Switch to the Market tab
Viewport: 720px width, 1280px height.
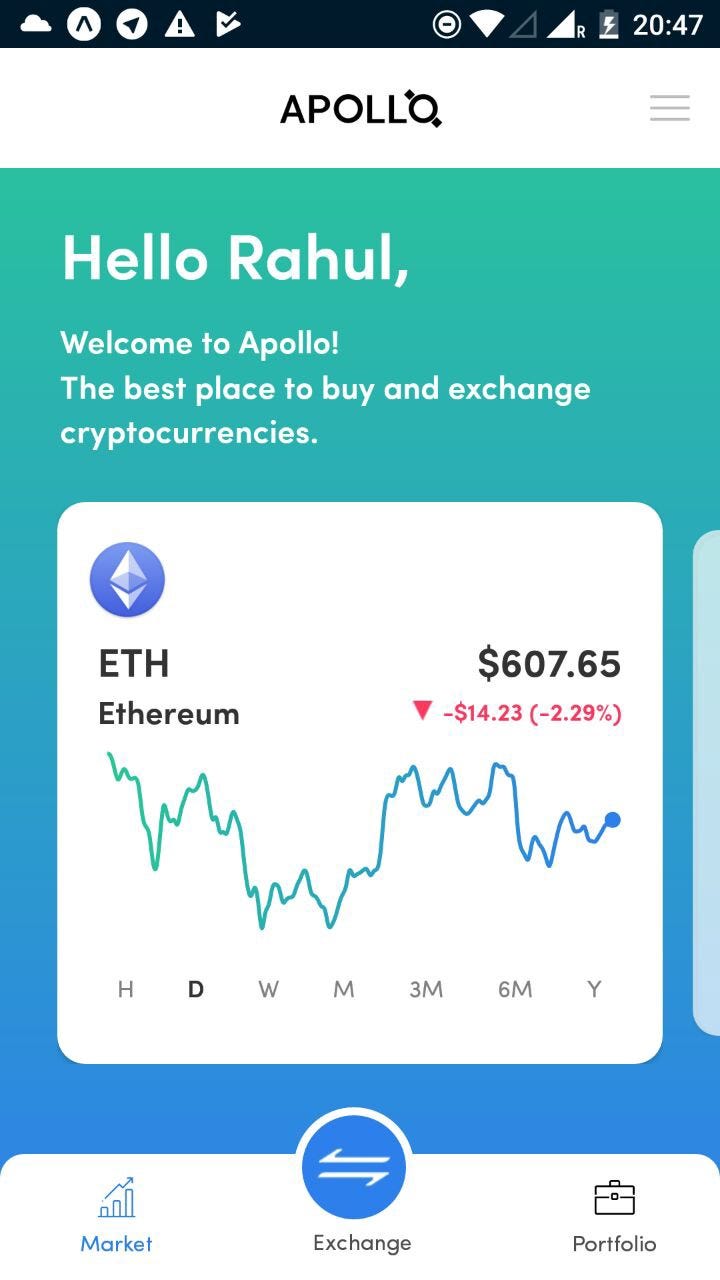pos(117,1215)
